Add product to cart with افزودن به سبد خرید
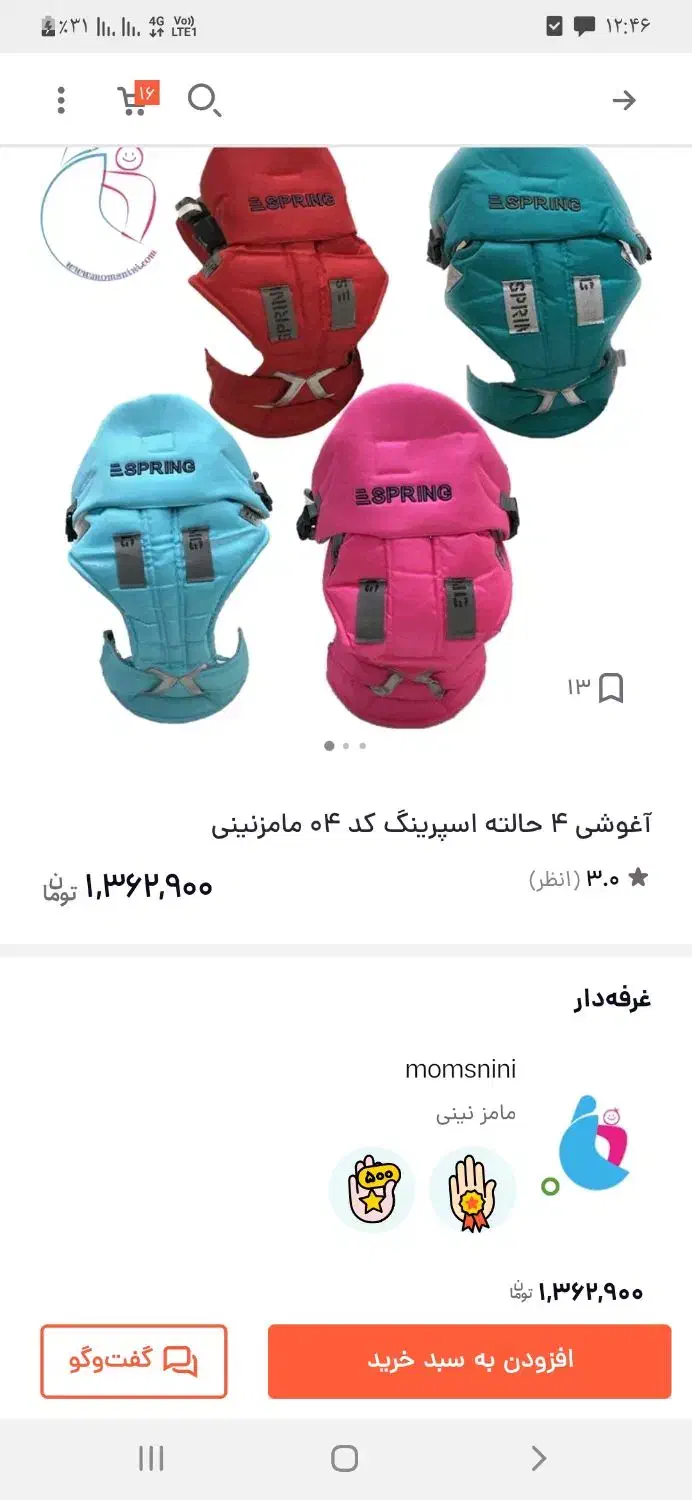The image size is (692, 1500). tap(469, 1361)
